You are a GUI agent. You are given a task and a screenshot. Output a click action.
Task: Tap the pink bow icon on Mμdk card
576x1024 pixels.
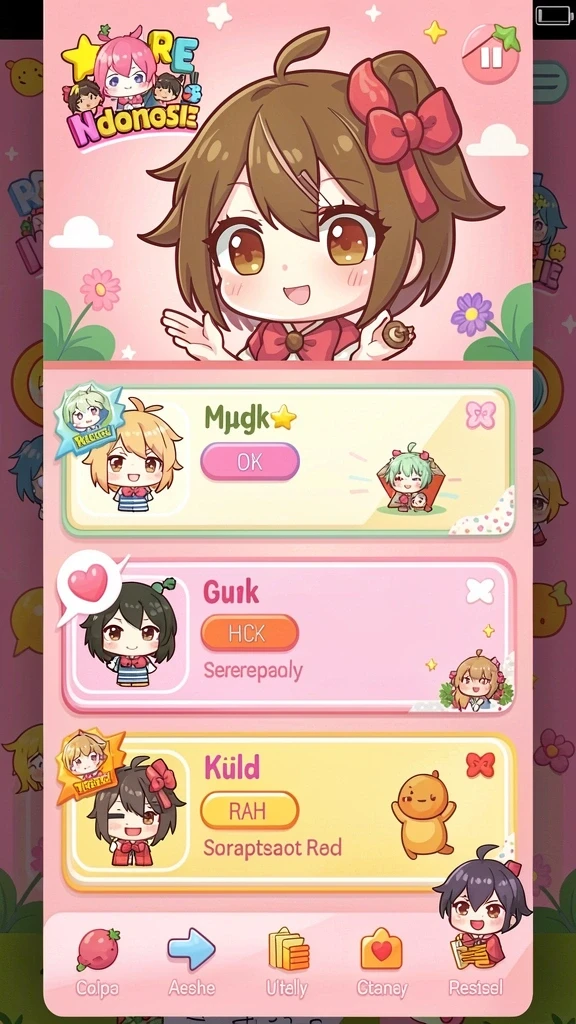[x=481, y=415]
